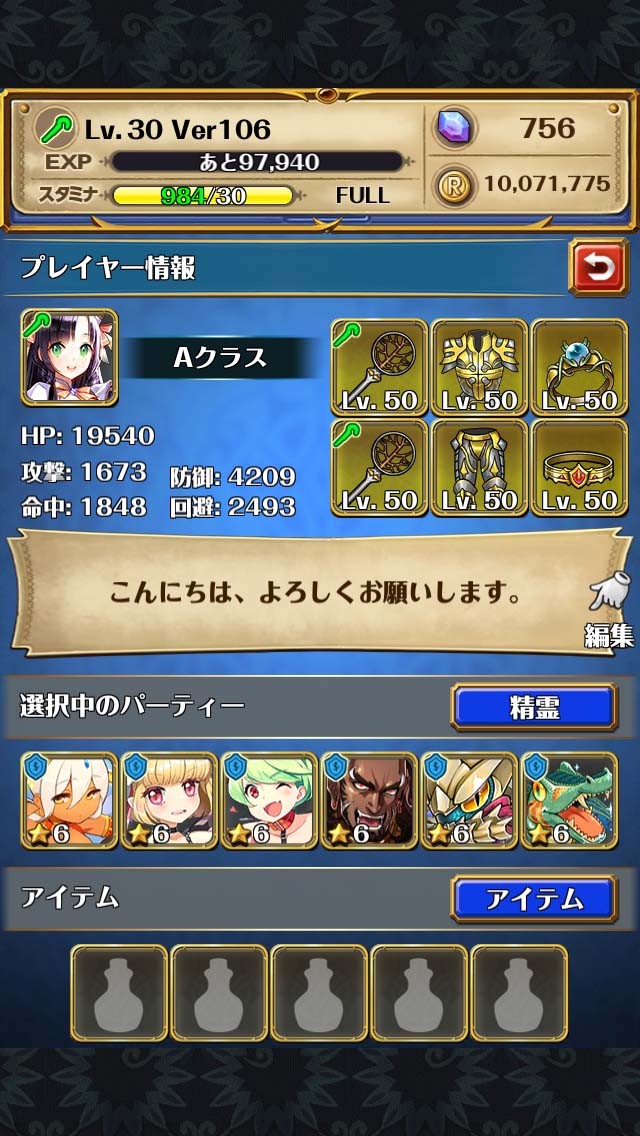The image size is (640, 1136).
Task: Tap the purple crystal gem currency icon
Action: point(454,128)
